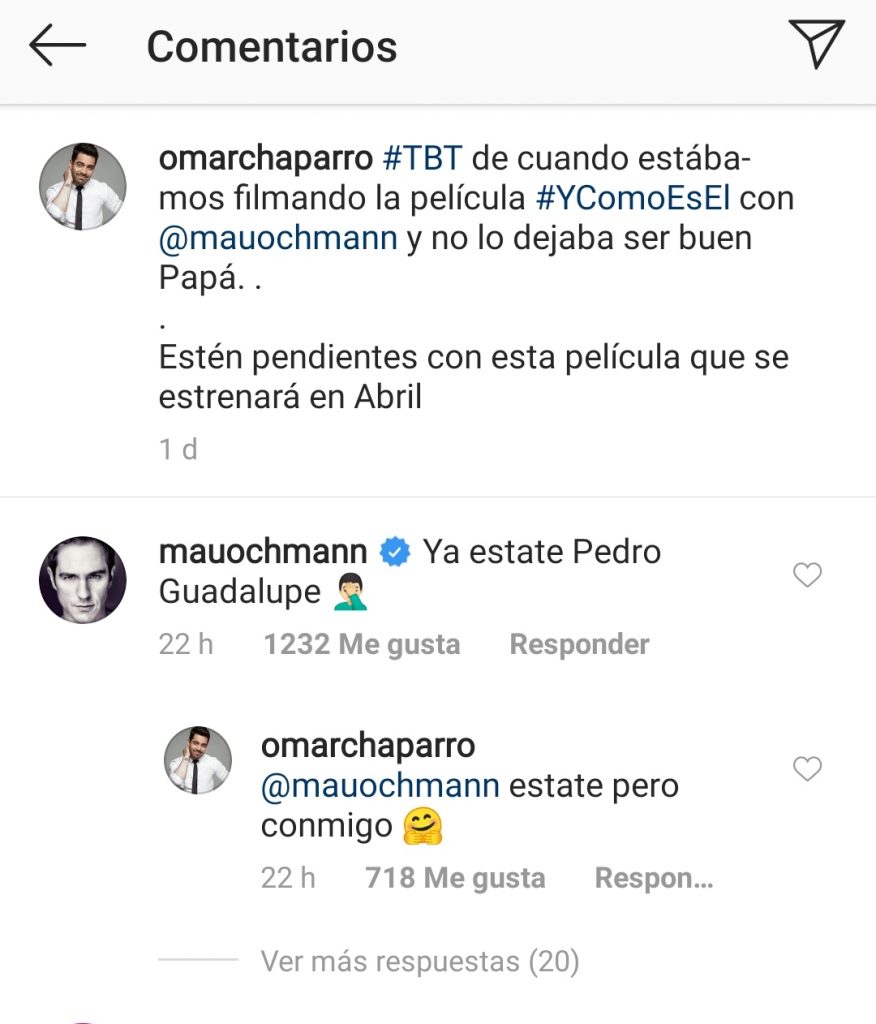The image size is (876, 1024).
Task: Like omarchaparro's reply comment
Action: click(x=806, y=769)
